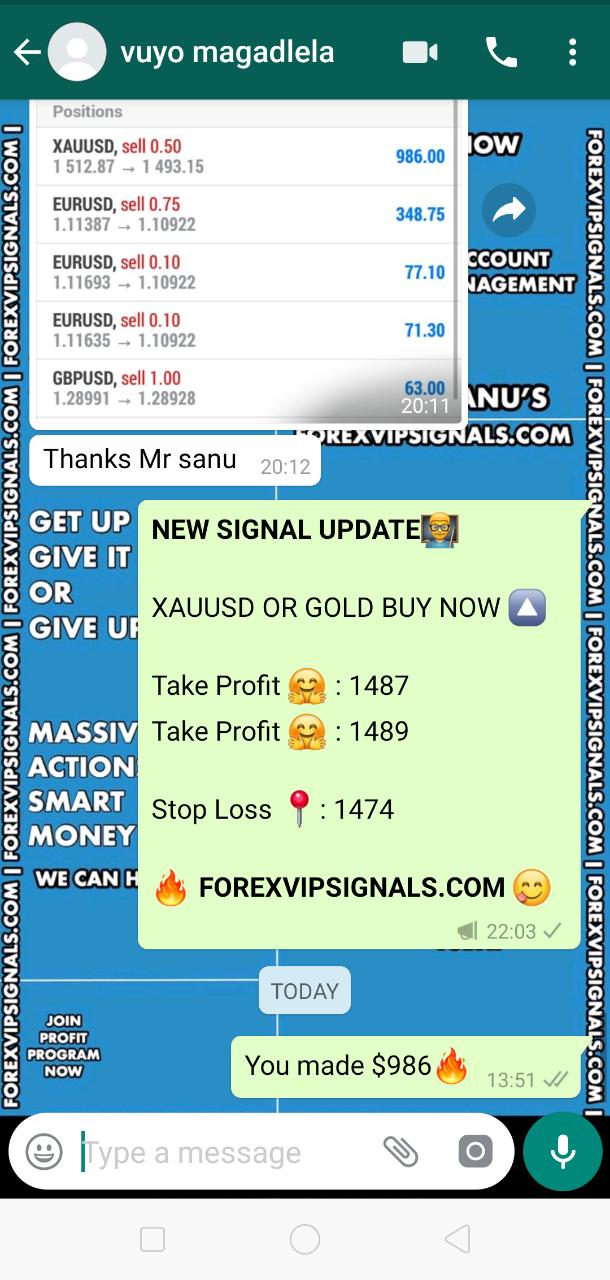Open the positions screenshot image
The image size is (610, 1280).
point(248,262)
